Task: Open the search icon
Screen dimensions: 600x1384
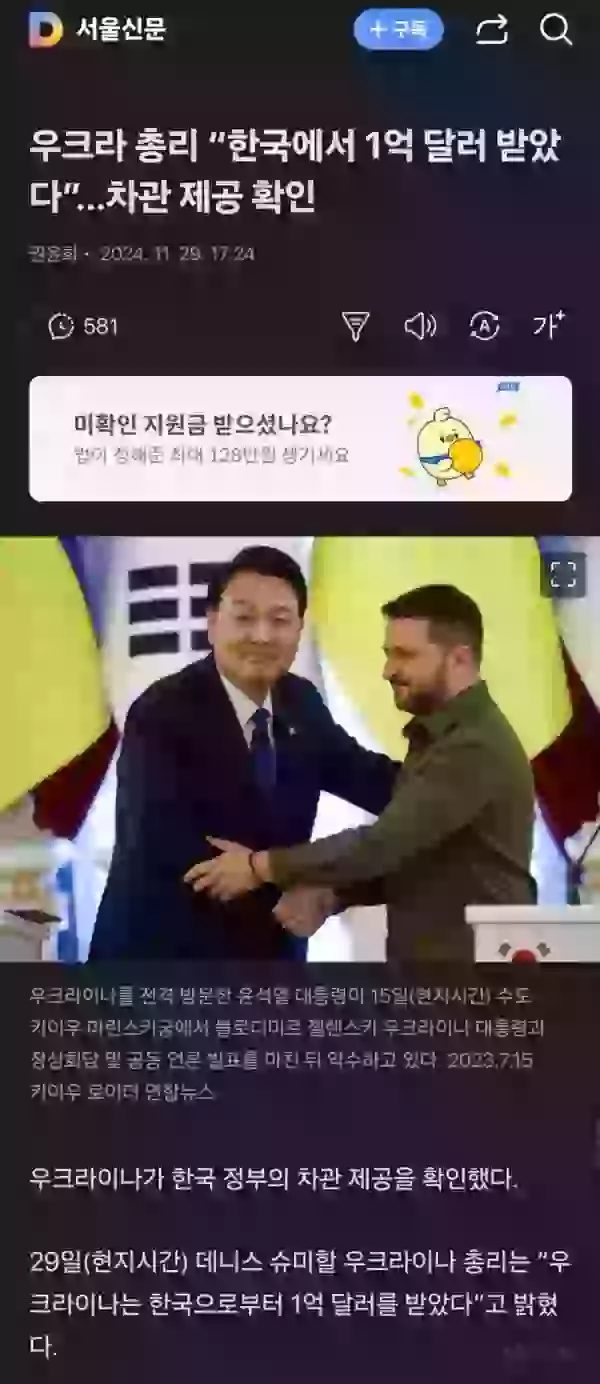Action: coord(555,29)
